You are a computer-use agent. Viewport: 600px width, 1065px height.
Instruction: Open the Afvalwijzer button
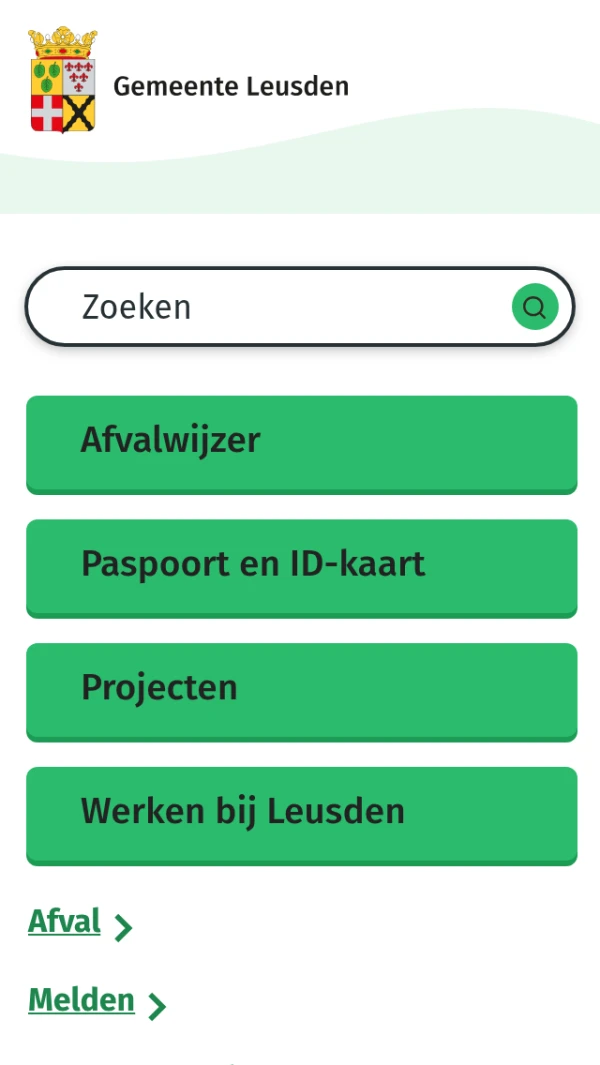click(301, 443)
